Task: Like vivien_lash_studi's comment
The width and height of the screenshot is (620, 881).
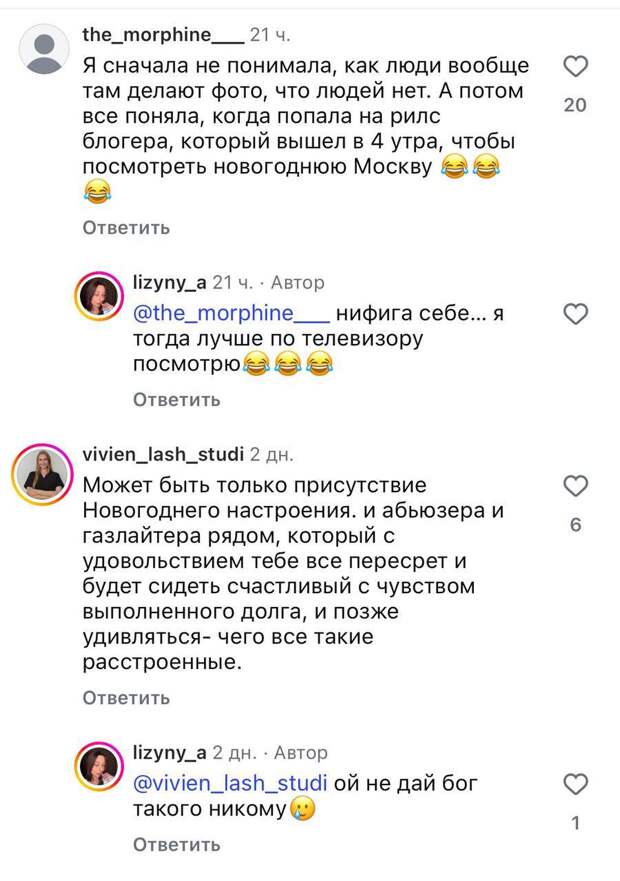Action: click(x=576, y=486)
